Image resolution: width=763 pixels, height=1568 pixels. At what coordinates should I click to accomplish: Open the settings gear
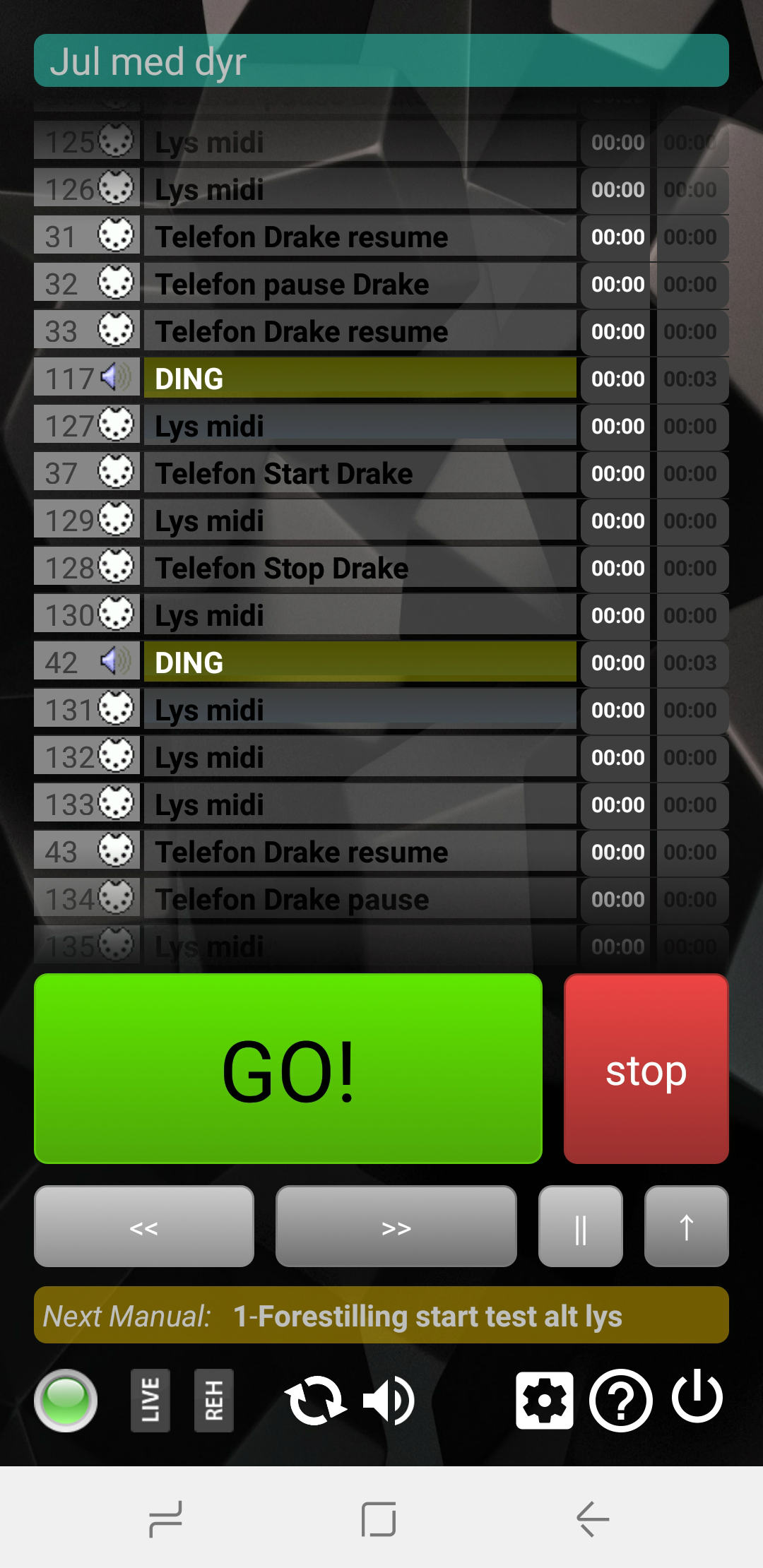(x=544, y=1400)
